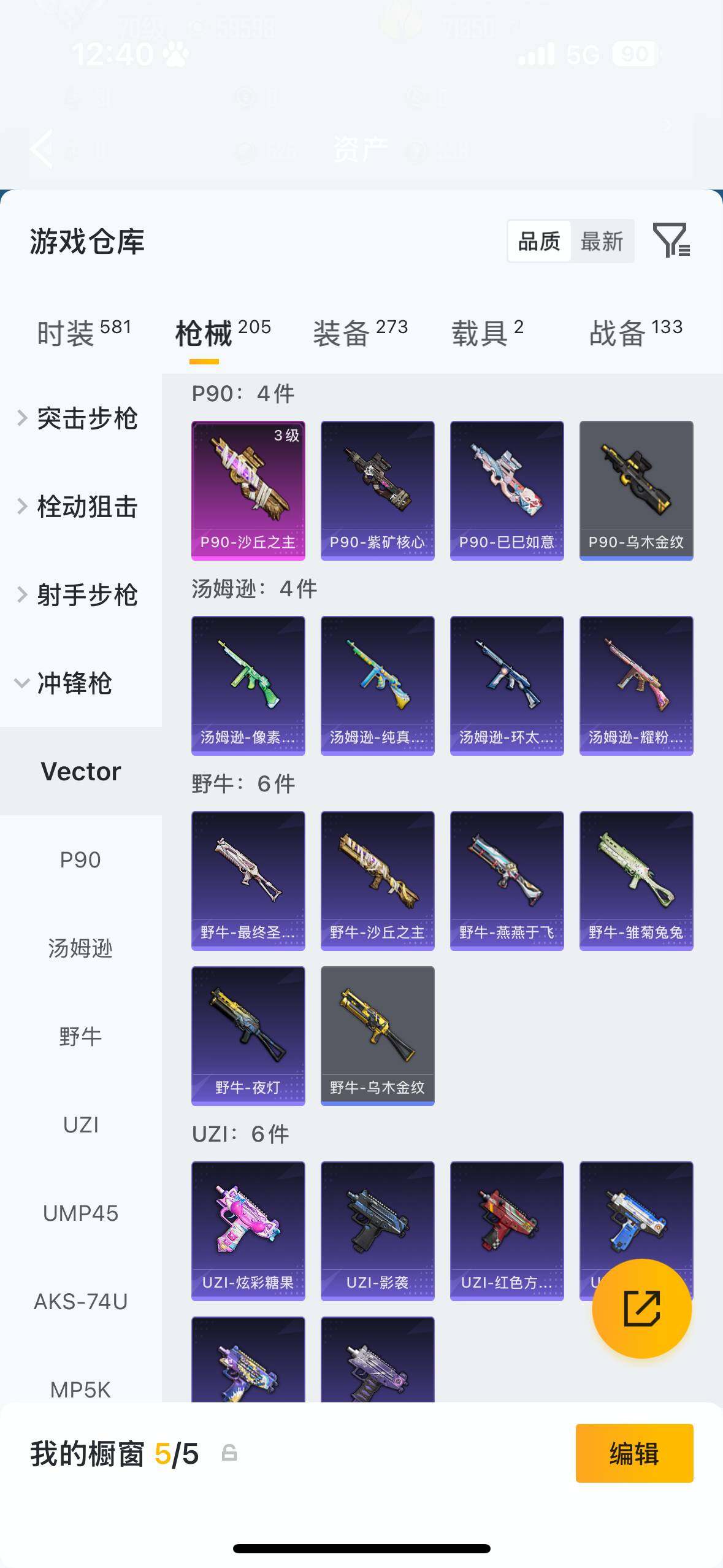The image size is (723, 1568).
Task: Edit my showcase with 编辑
Action: pos(634,1453)
